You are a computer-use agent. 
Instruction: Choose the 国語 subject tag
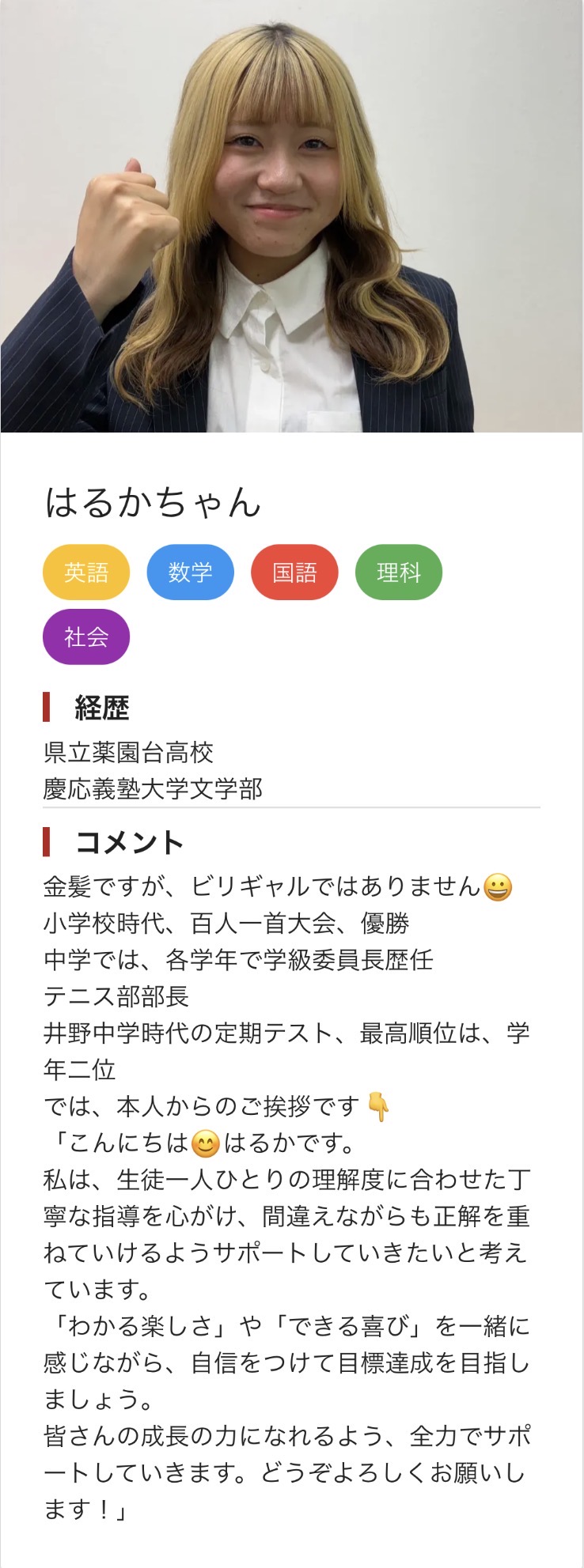click(x=294, y=572)
